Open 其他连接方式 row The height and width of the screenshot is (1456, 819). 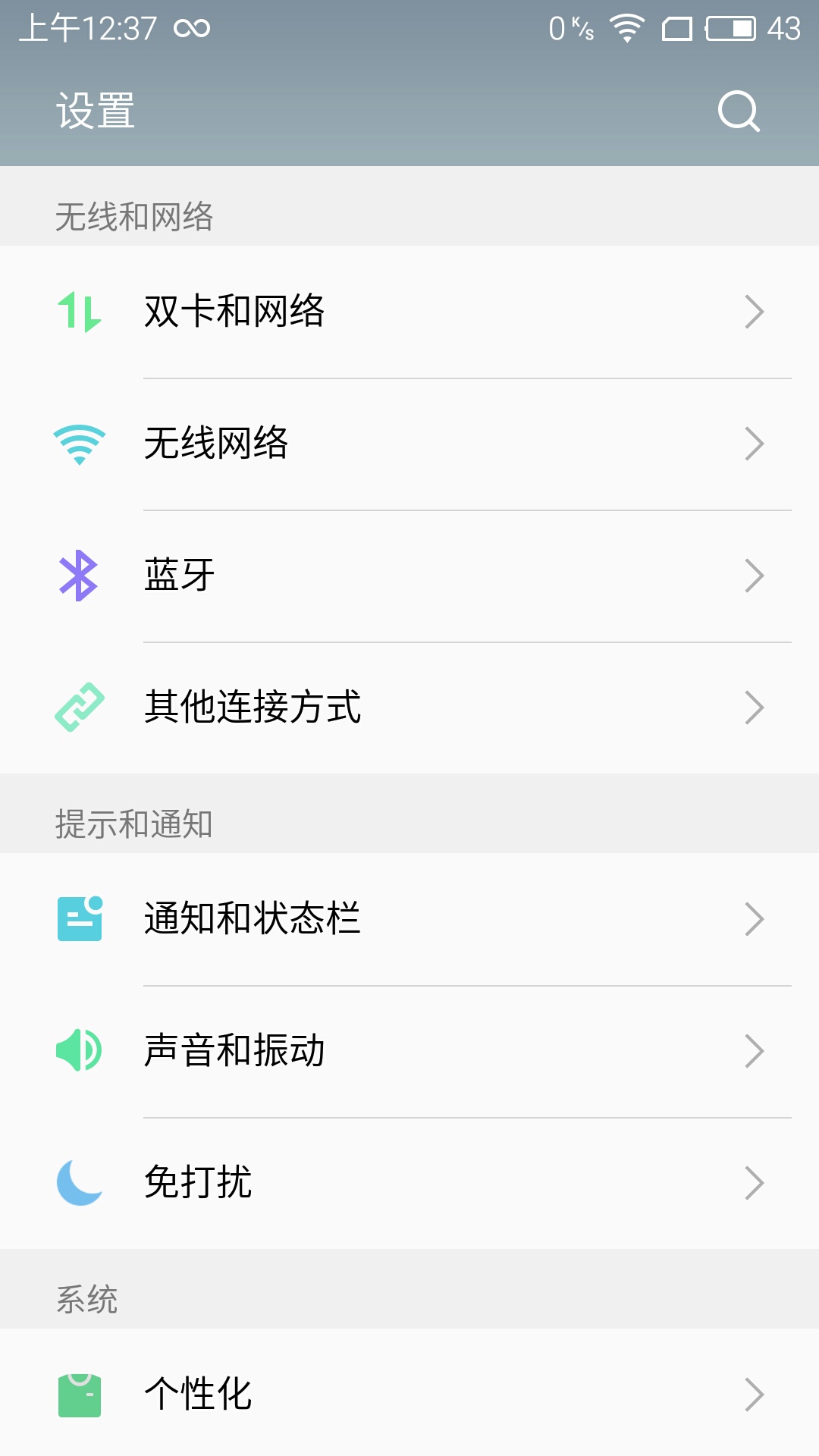[x=409, y=708]
